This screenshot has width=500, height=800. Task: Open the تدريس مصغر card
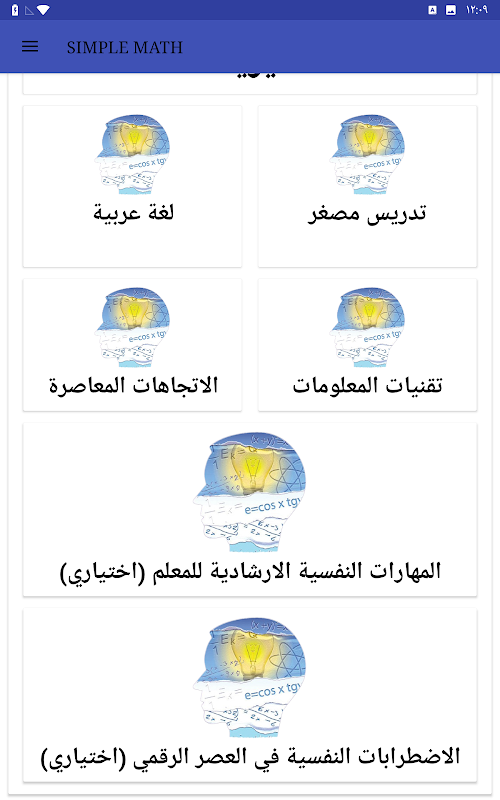pos(367,186)
